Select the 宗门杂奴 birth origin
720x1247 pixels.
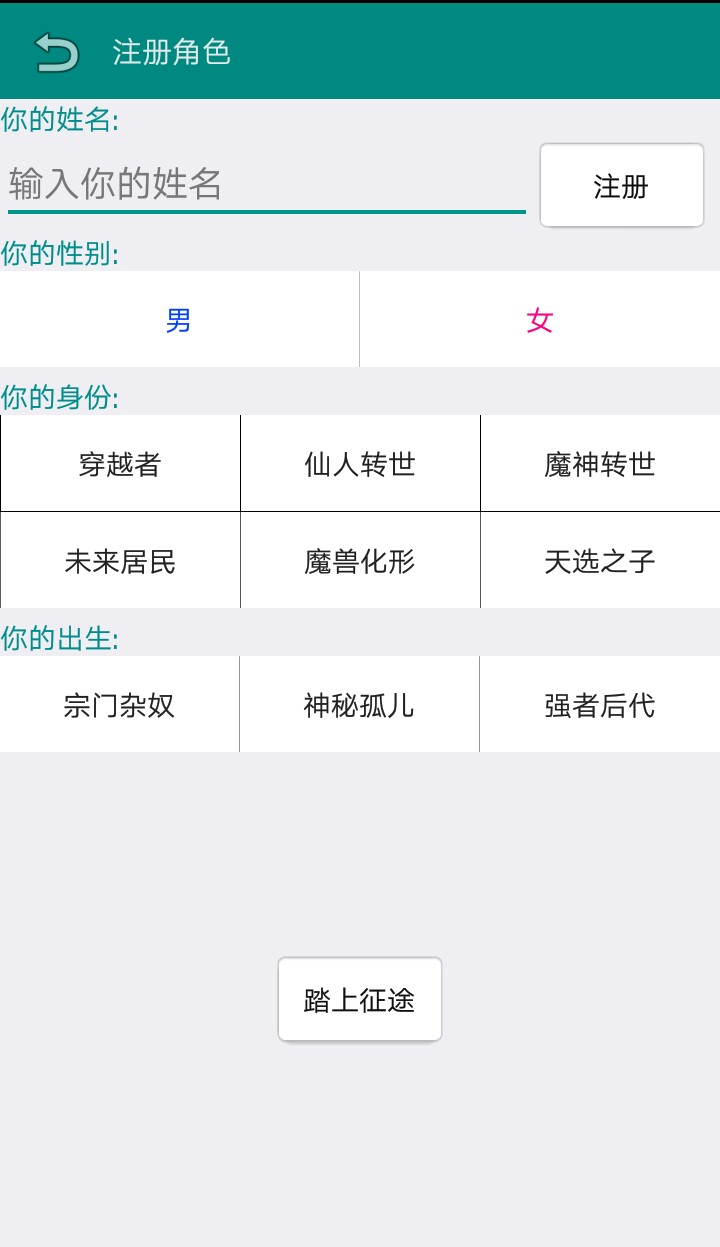[x=120, y=704]
